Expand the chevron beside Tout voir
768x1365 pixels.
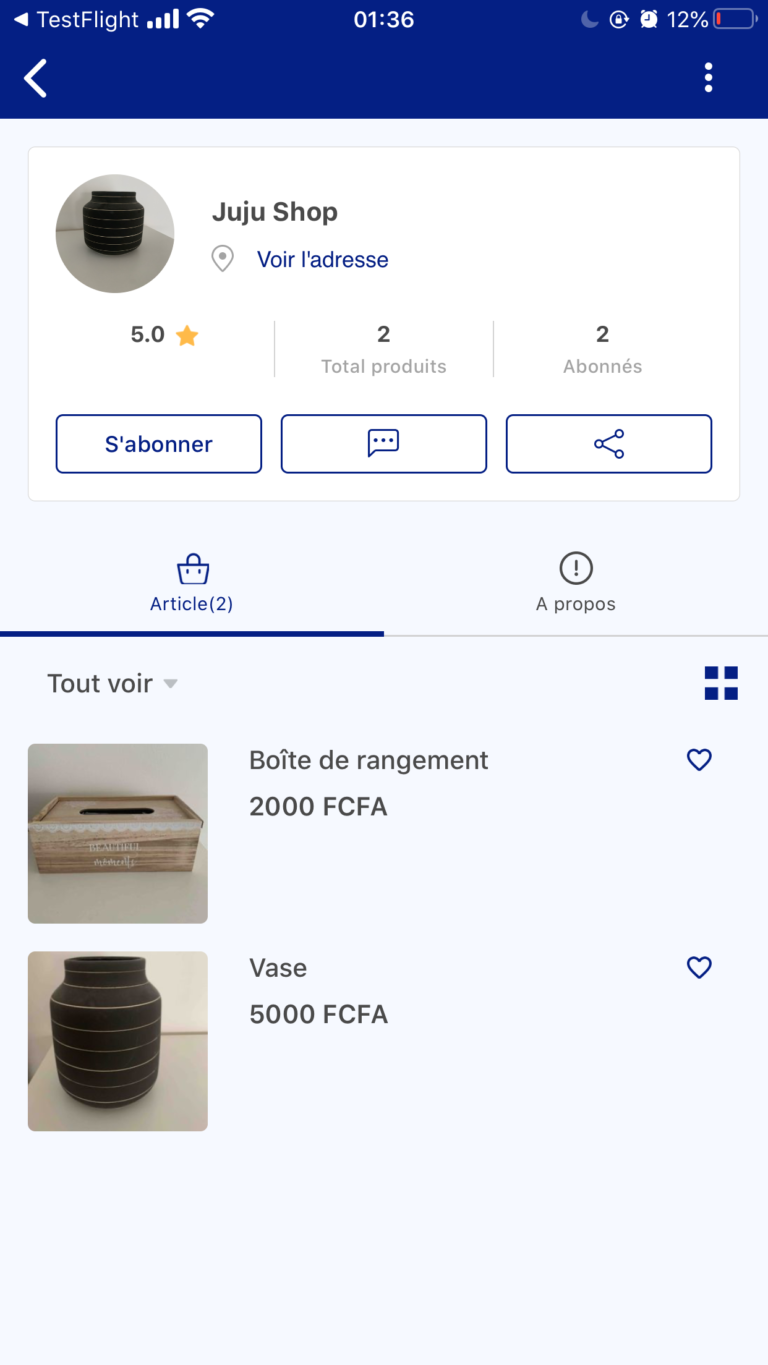point(169,684)
